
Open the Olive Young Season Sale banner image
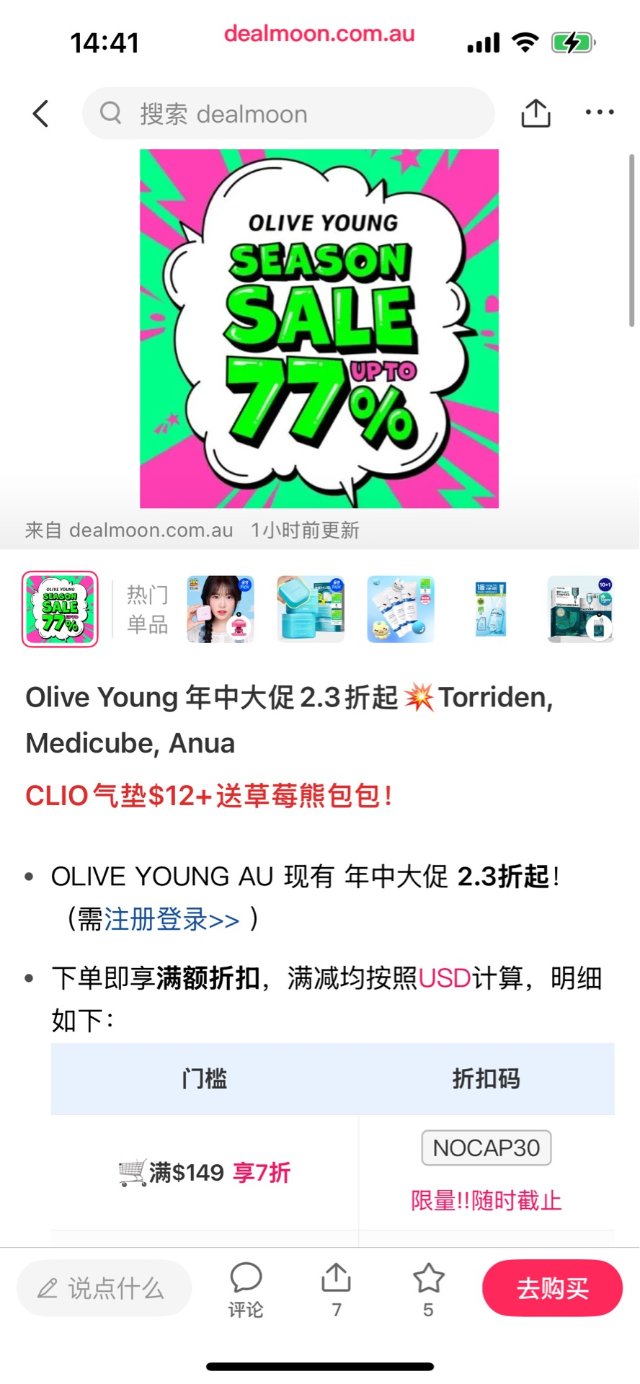319,329
